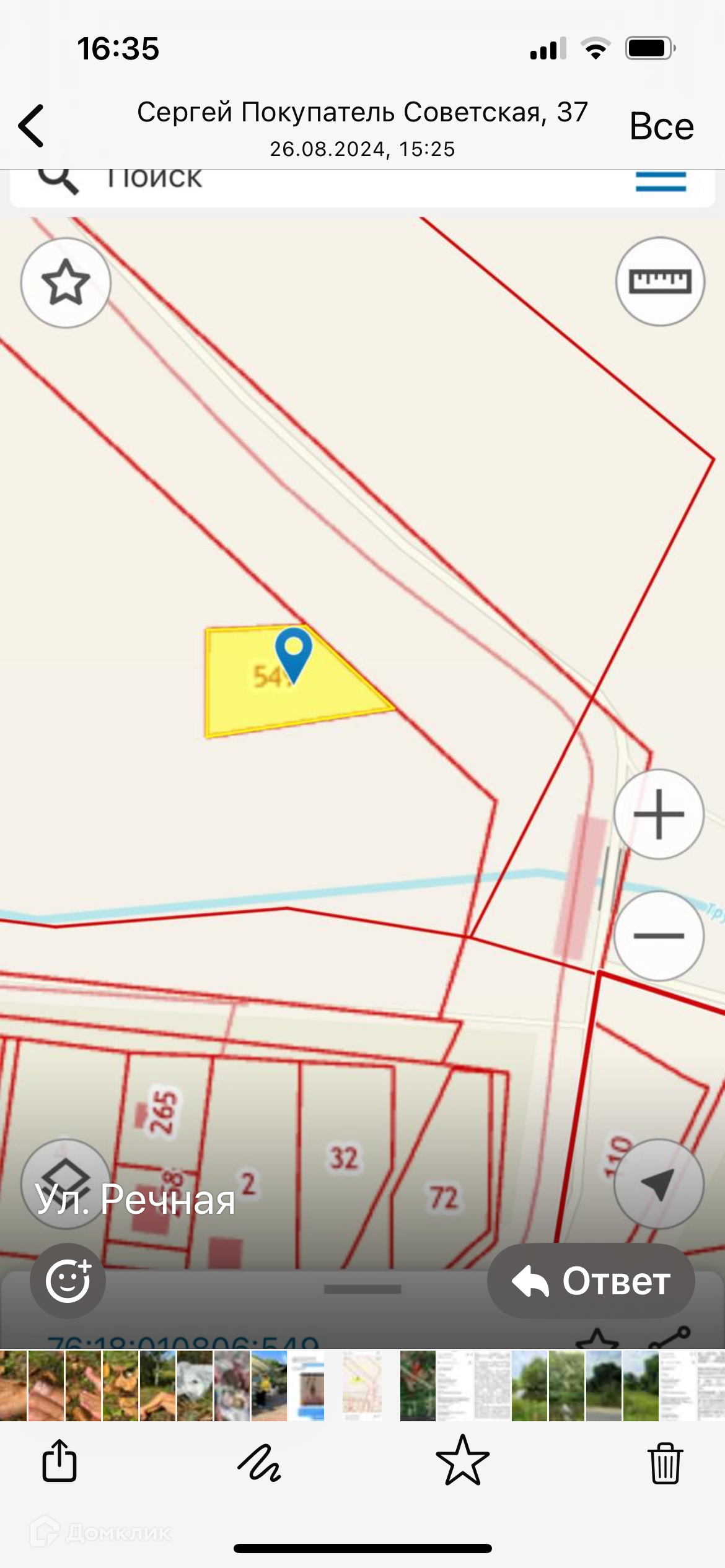The width and height of the screenshot is (725, 1568).
Task: Delete this photo with the trash icon
Action: pyautogui.click(x=666, y=1463)
